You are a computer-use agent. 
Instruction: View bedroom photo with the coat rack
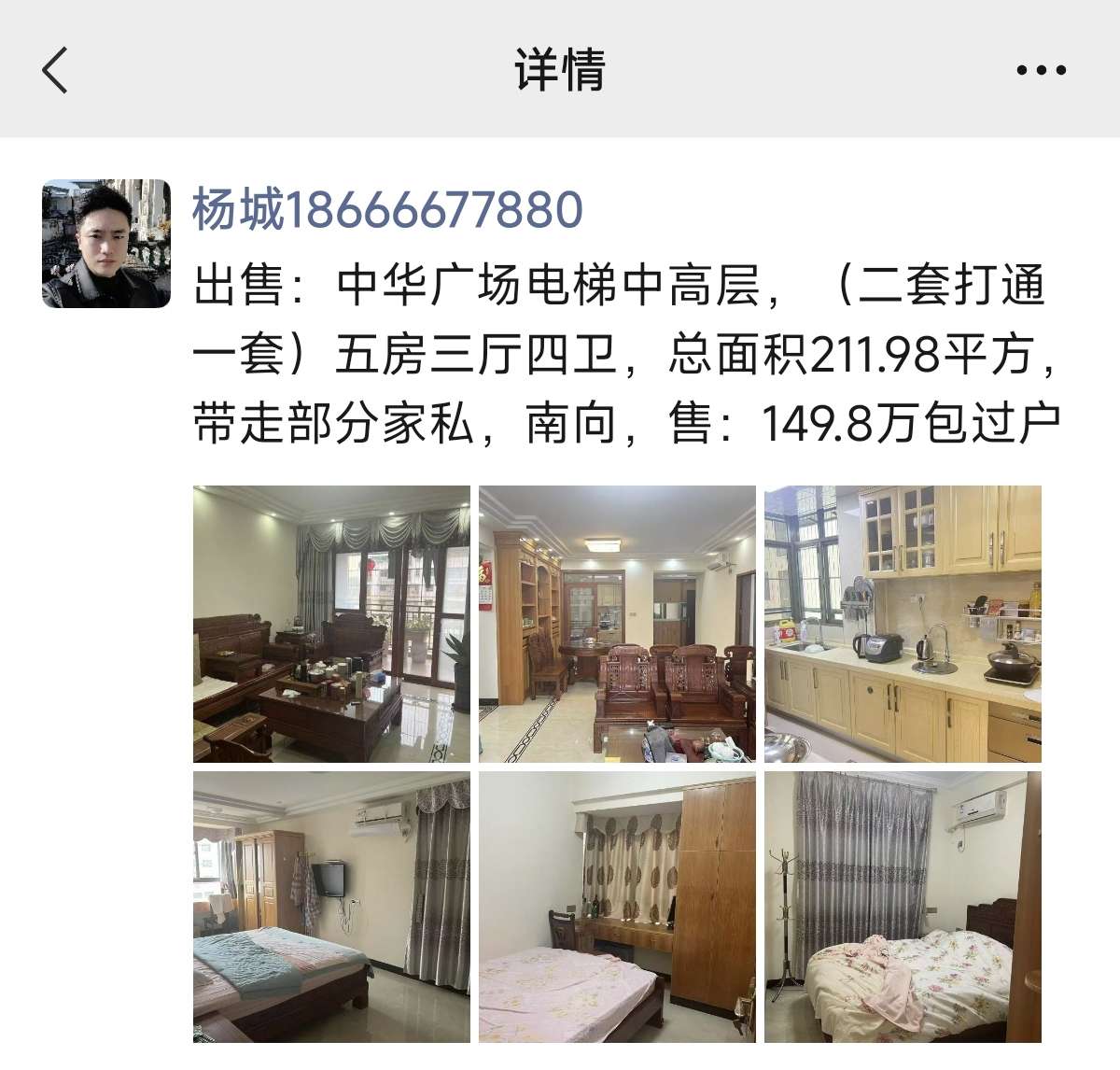coord(903,907)
